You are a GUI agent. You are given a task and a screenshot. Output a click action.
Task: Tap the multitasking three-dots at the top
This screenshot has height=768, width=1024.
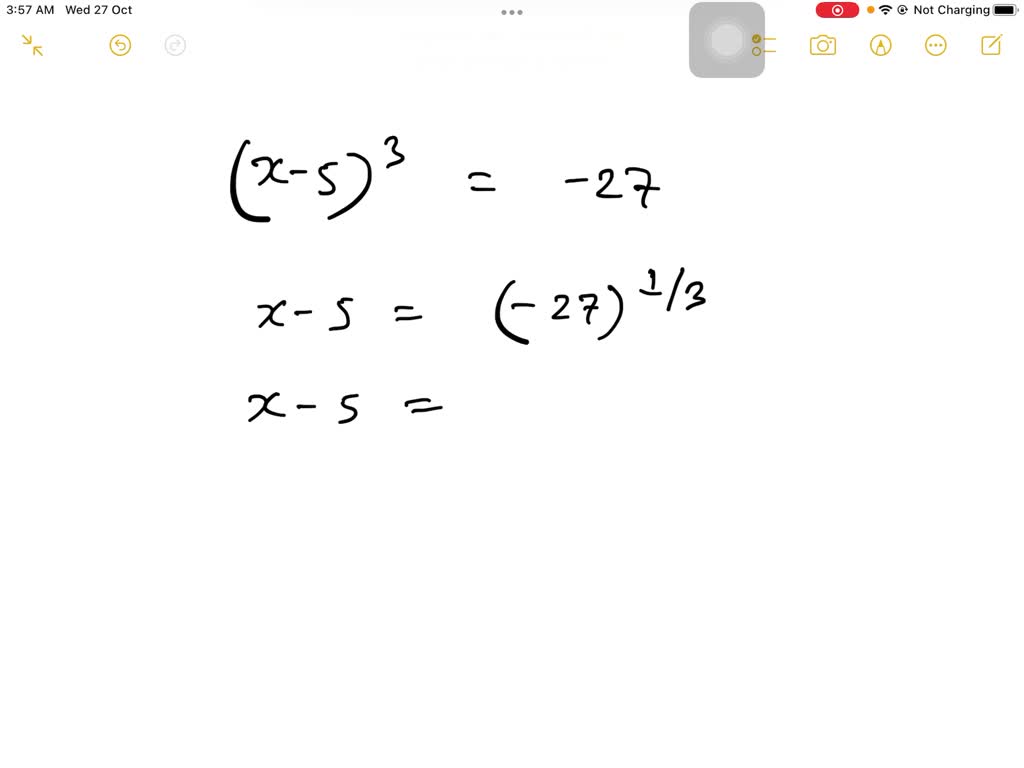[512, 13]
